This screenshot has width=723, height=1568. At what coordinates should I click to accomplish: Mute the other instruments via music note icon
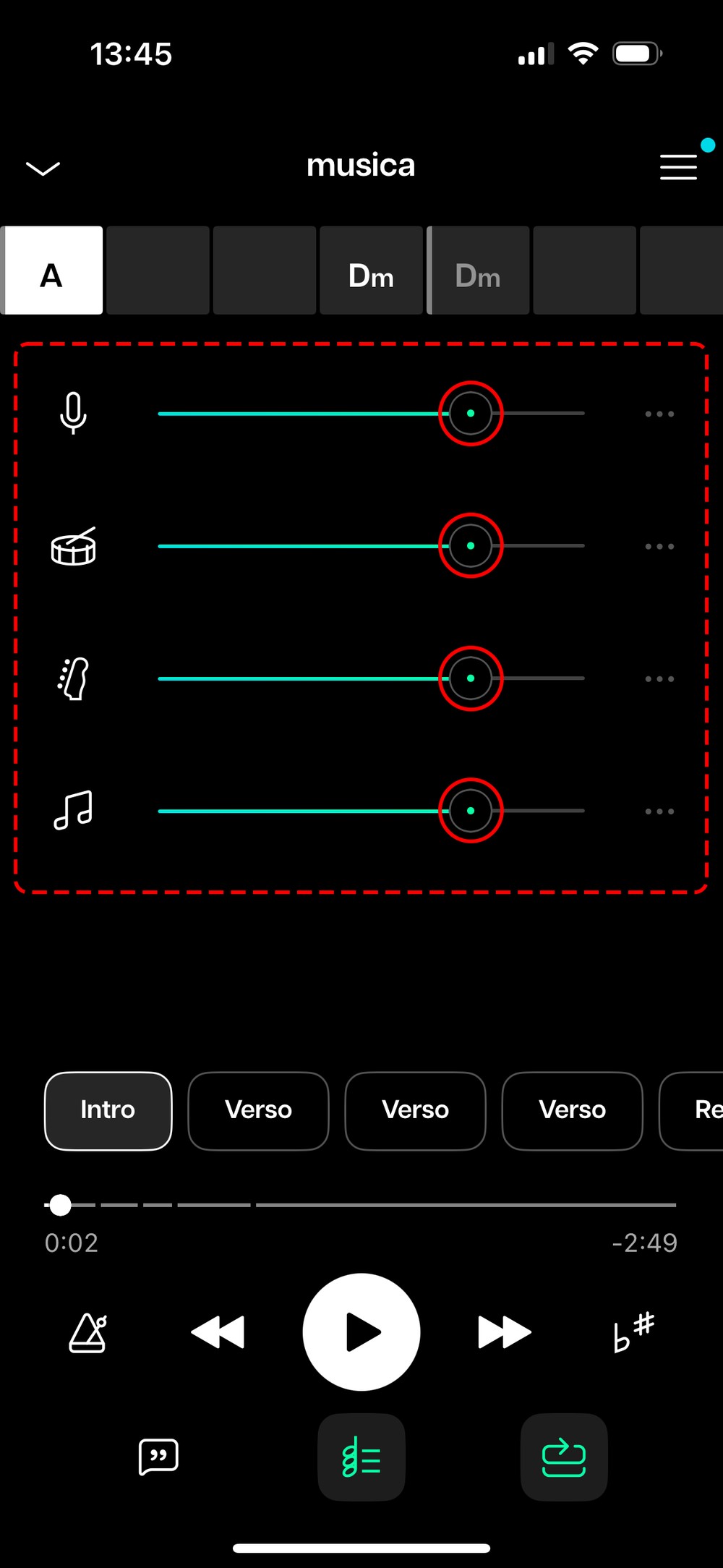pyautogui.click(x=73, y=810)
